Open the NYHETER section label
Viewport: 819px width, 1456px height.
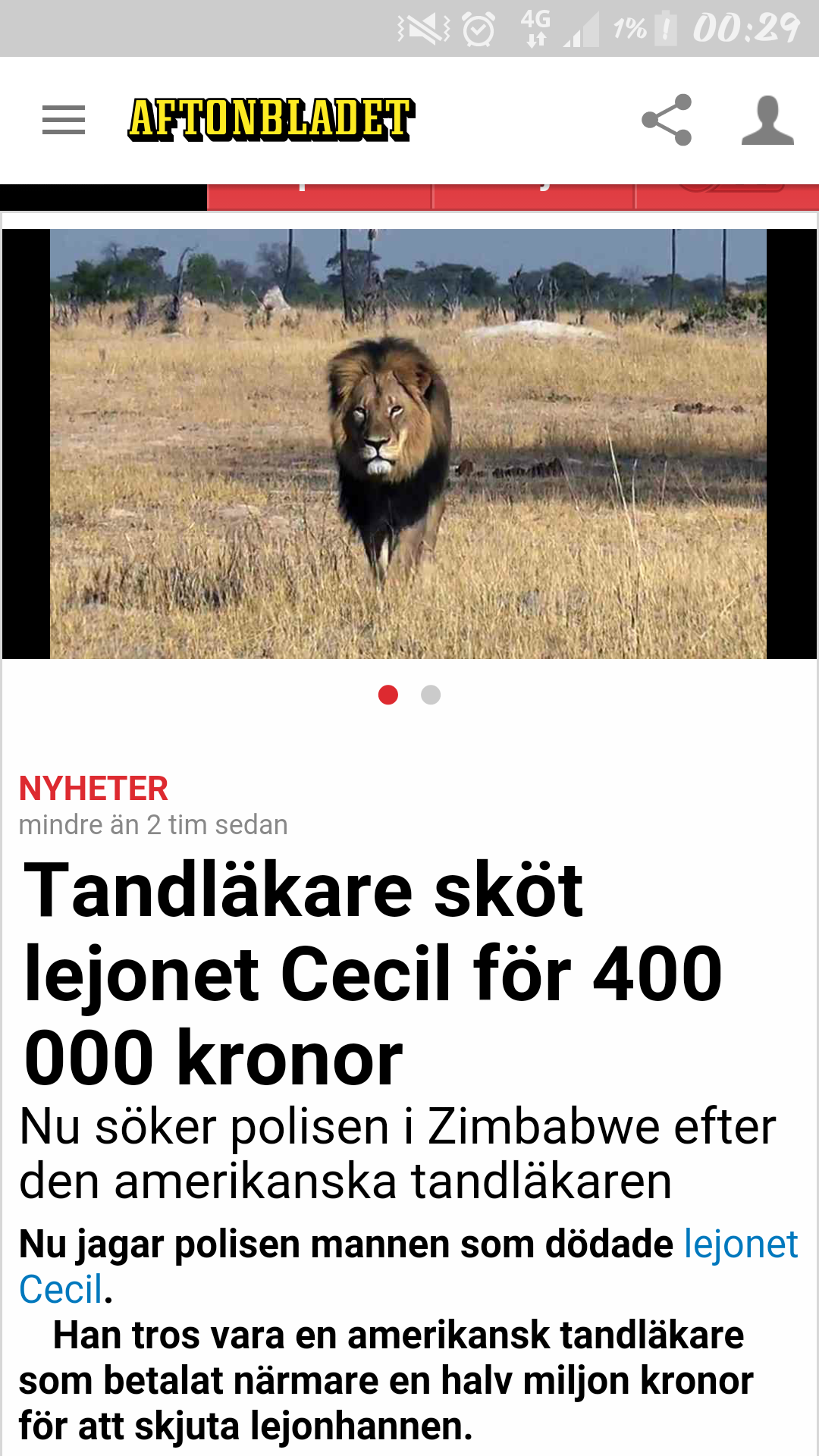93,789
